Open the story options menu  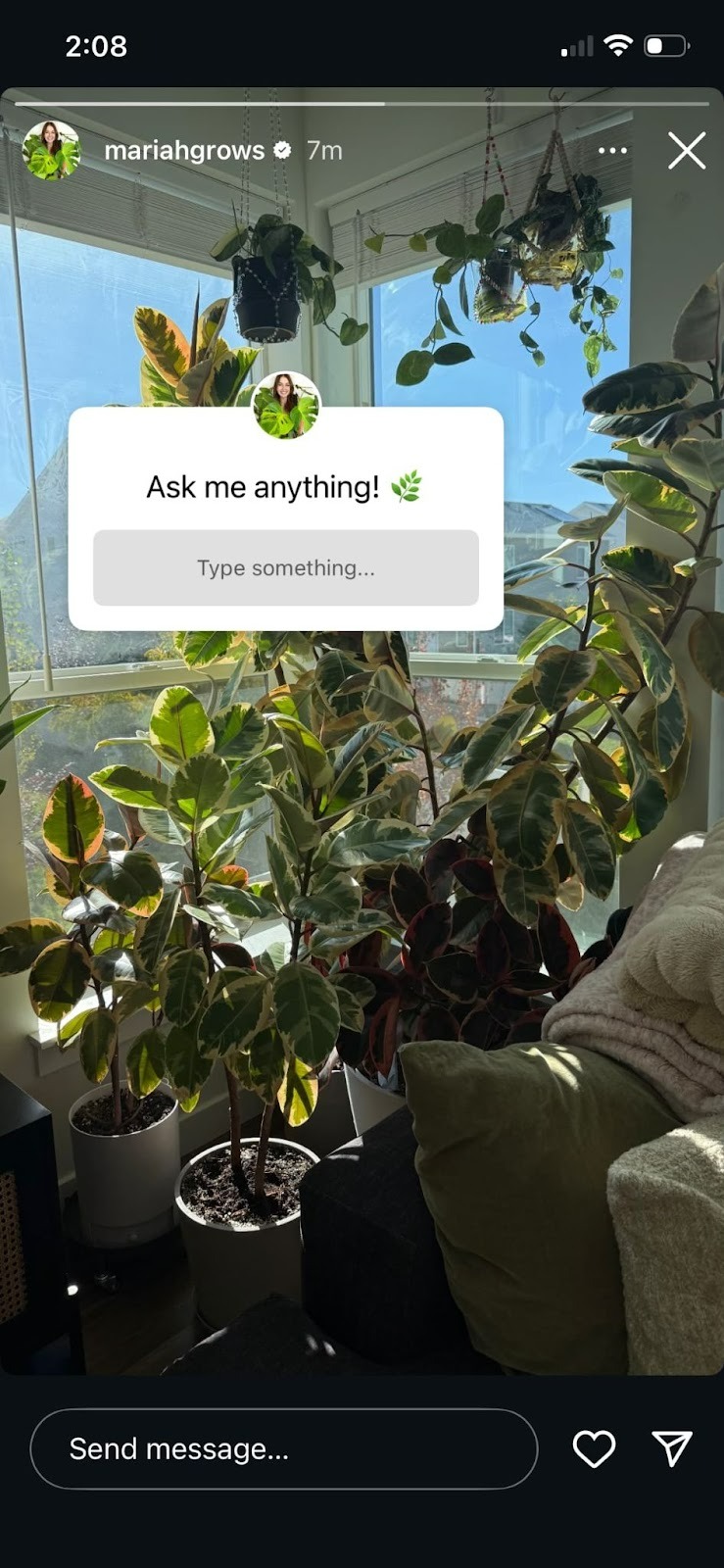click(x=612, y=151)
